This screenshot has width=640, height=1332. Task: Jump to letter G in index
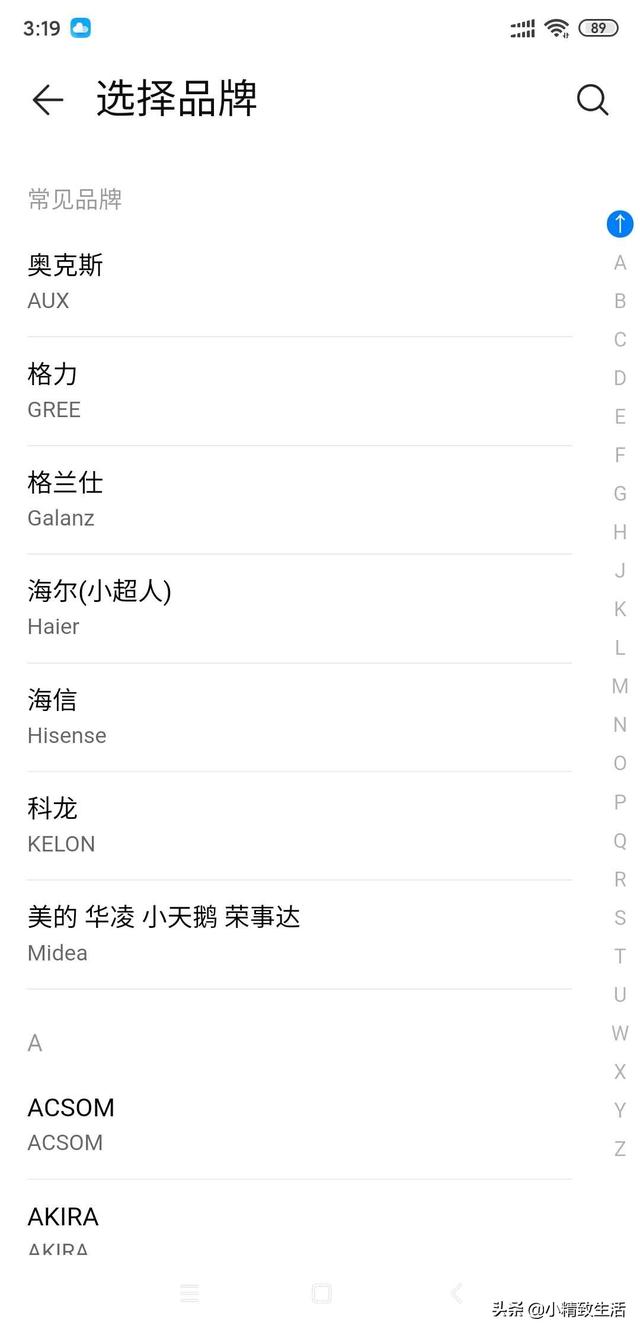click(x=620, y=494)
